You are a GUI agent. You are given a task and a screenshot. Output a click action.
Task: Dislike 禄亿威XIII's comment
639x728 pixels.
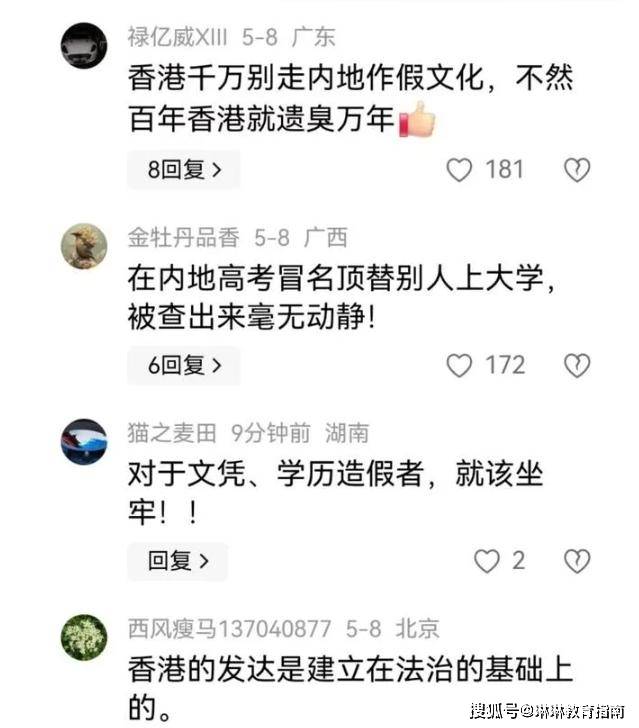pyautogui.click(x=577, y=170)
